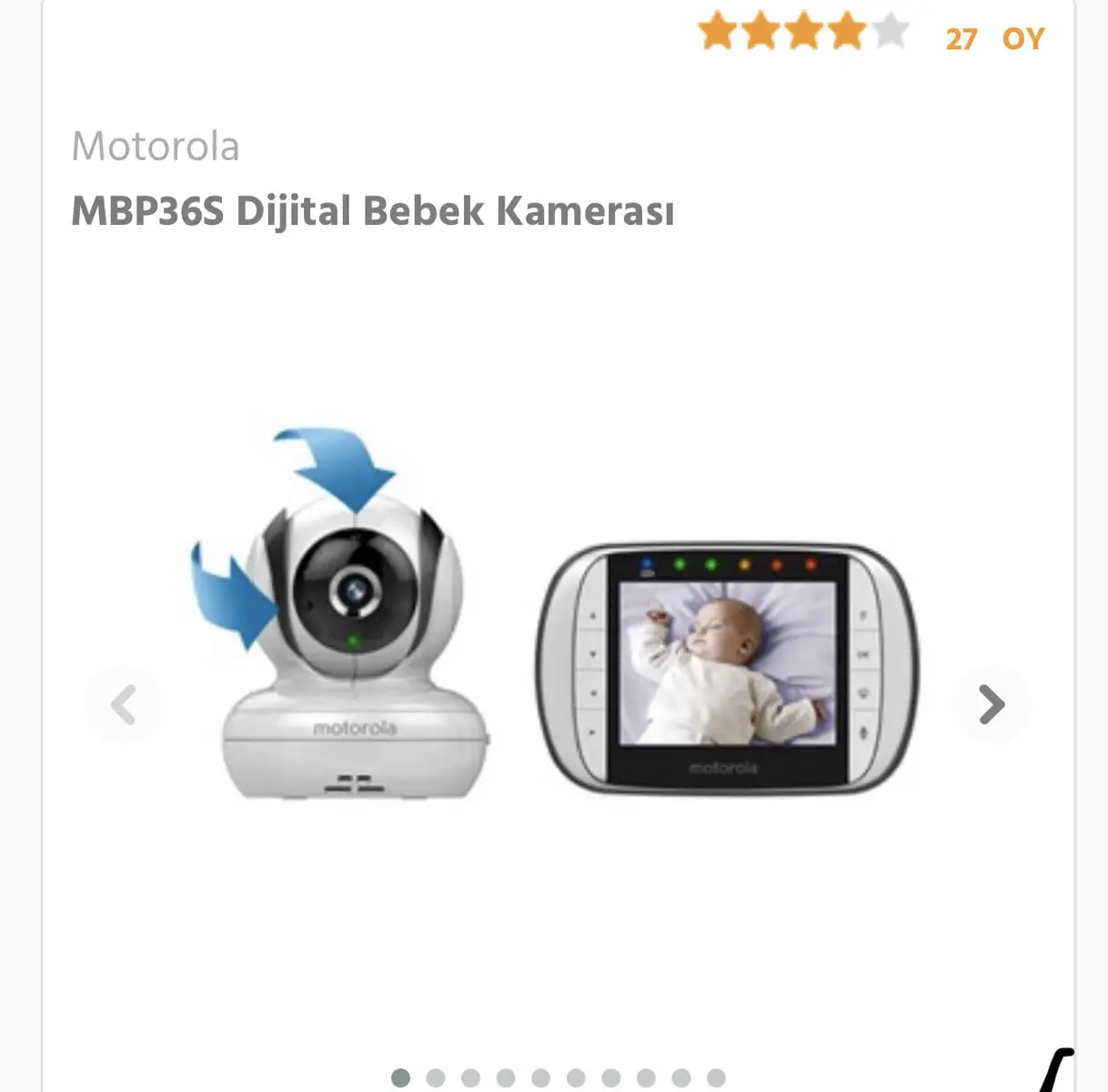The width and height of the screenshot is (1108, 1092).
Task: Open the 27 OY star ratings
Action: tap(871, 35)
